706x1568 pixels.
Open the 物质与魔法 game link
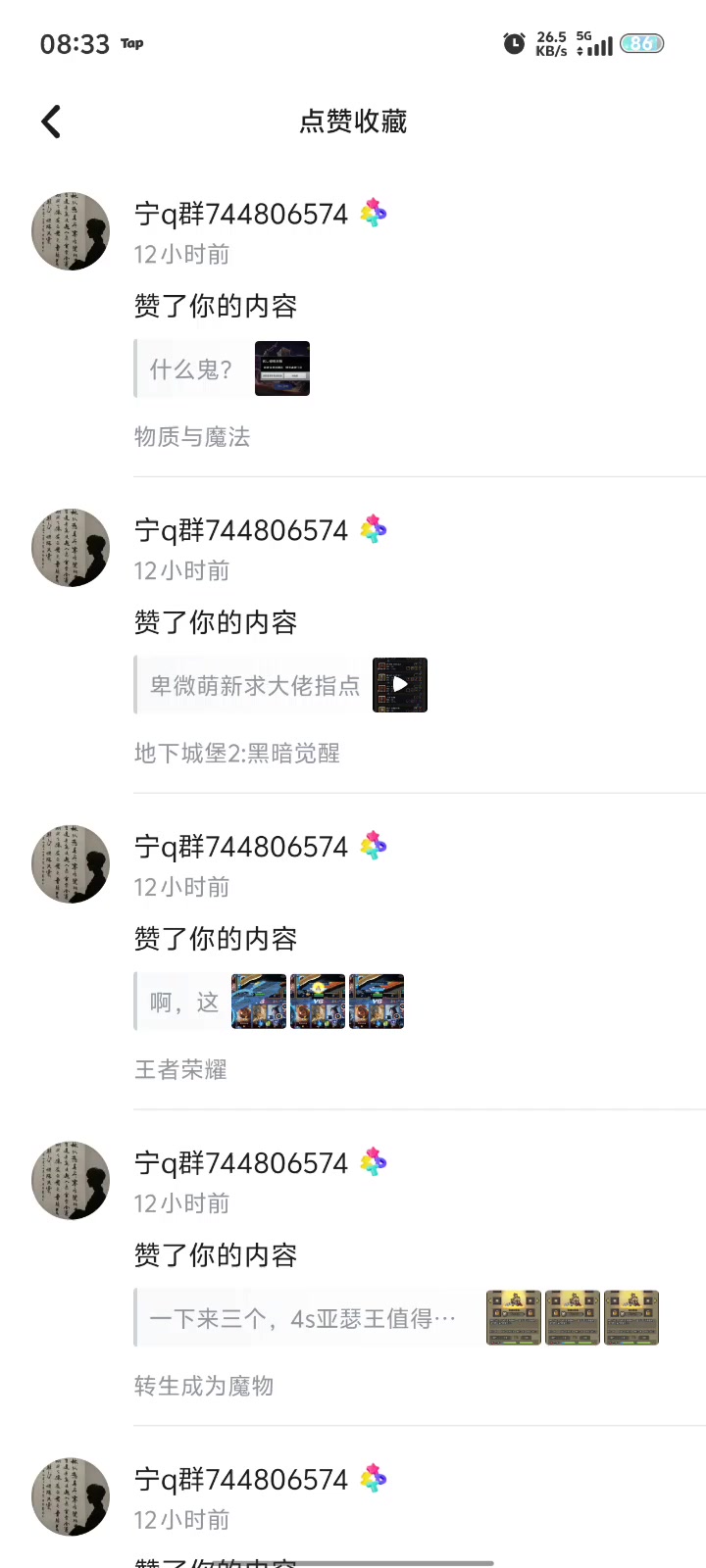192,437
